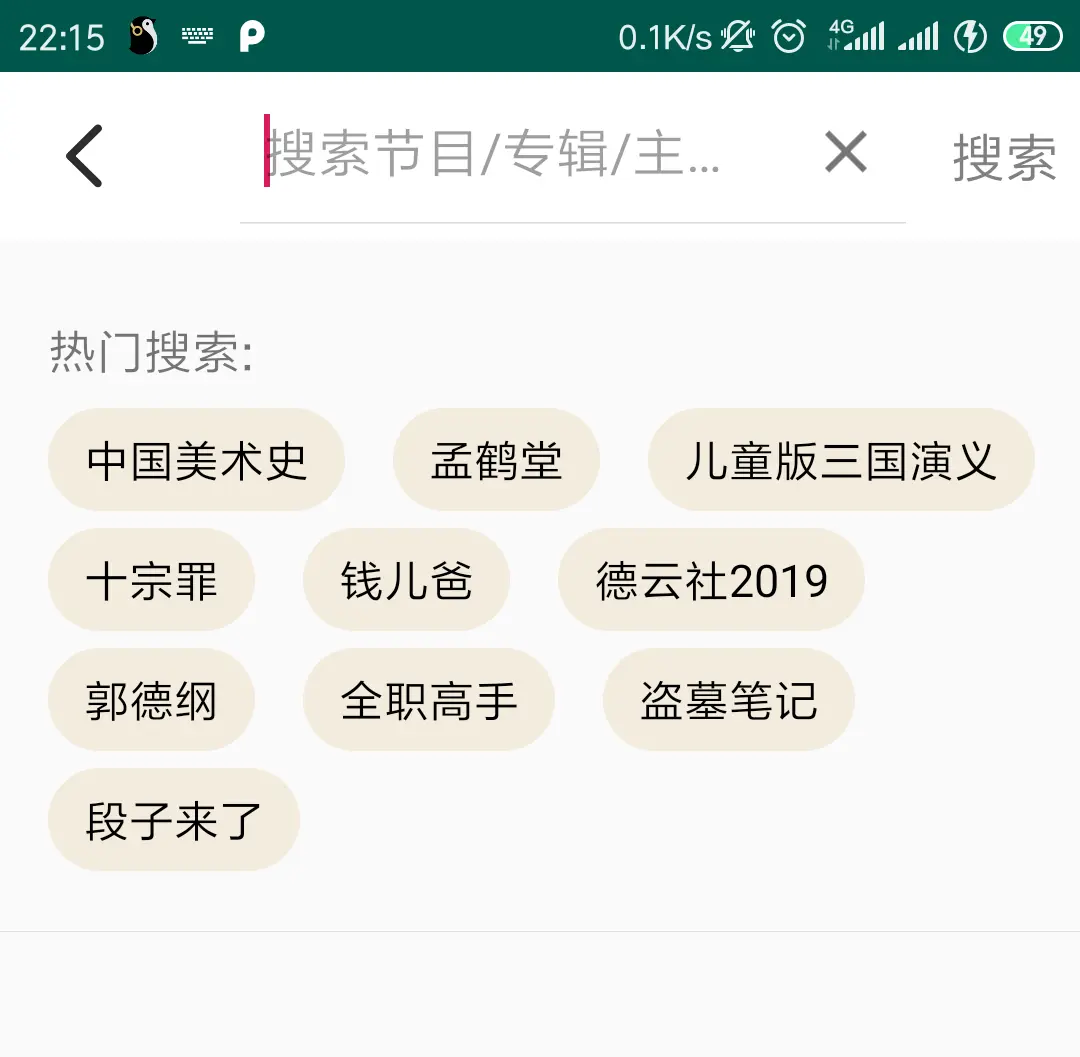Tap the 搜索 button to search
Image resolution: width=1080 pixels, height=1057 pixels.
[1003, 158]
